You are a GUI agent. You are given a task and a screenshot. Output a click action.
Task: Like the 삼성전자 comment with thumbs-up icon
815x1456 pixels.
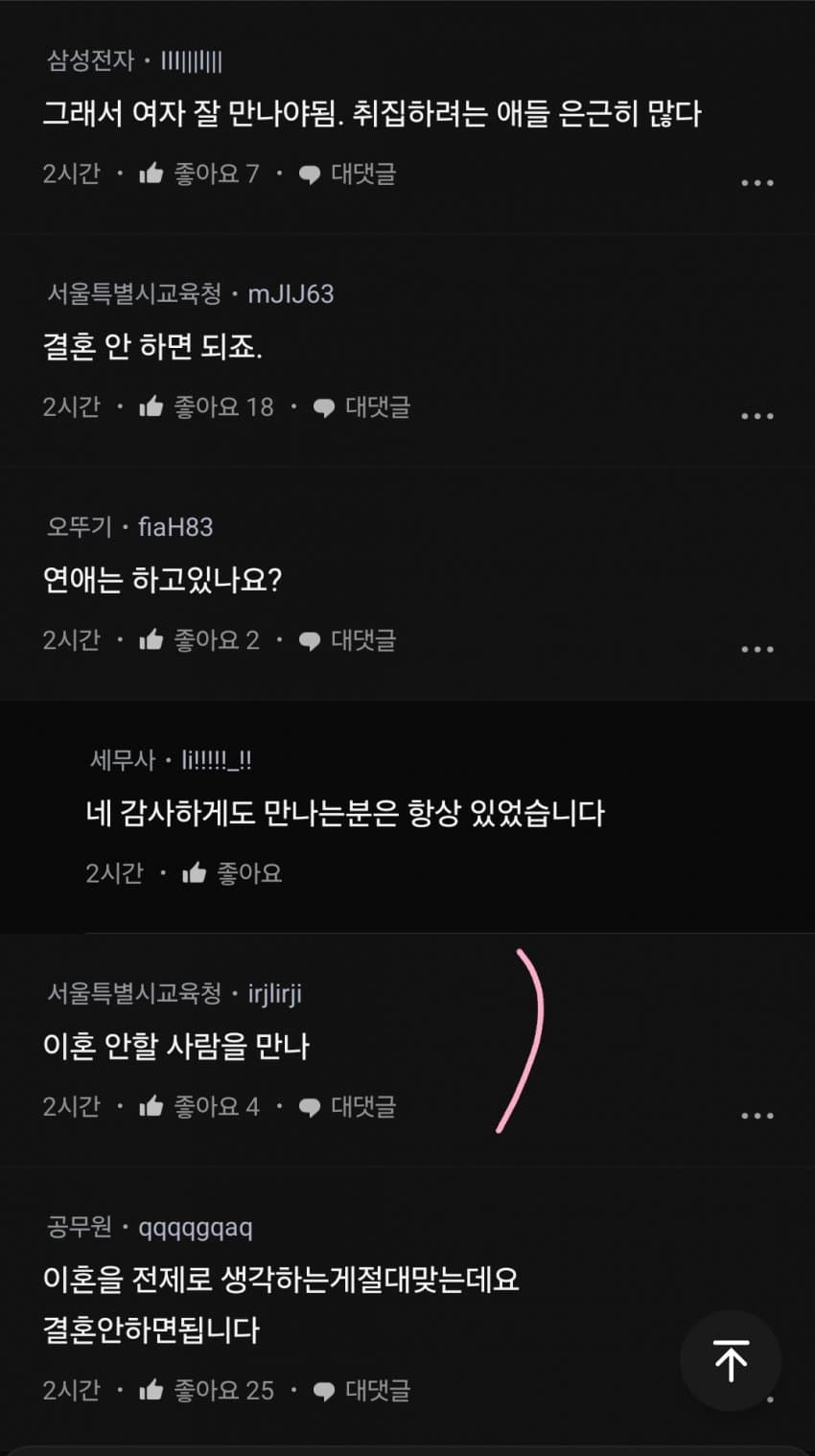[151, 173]
